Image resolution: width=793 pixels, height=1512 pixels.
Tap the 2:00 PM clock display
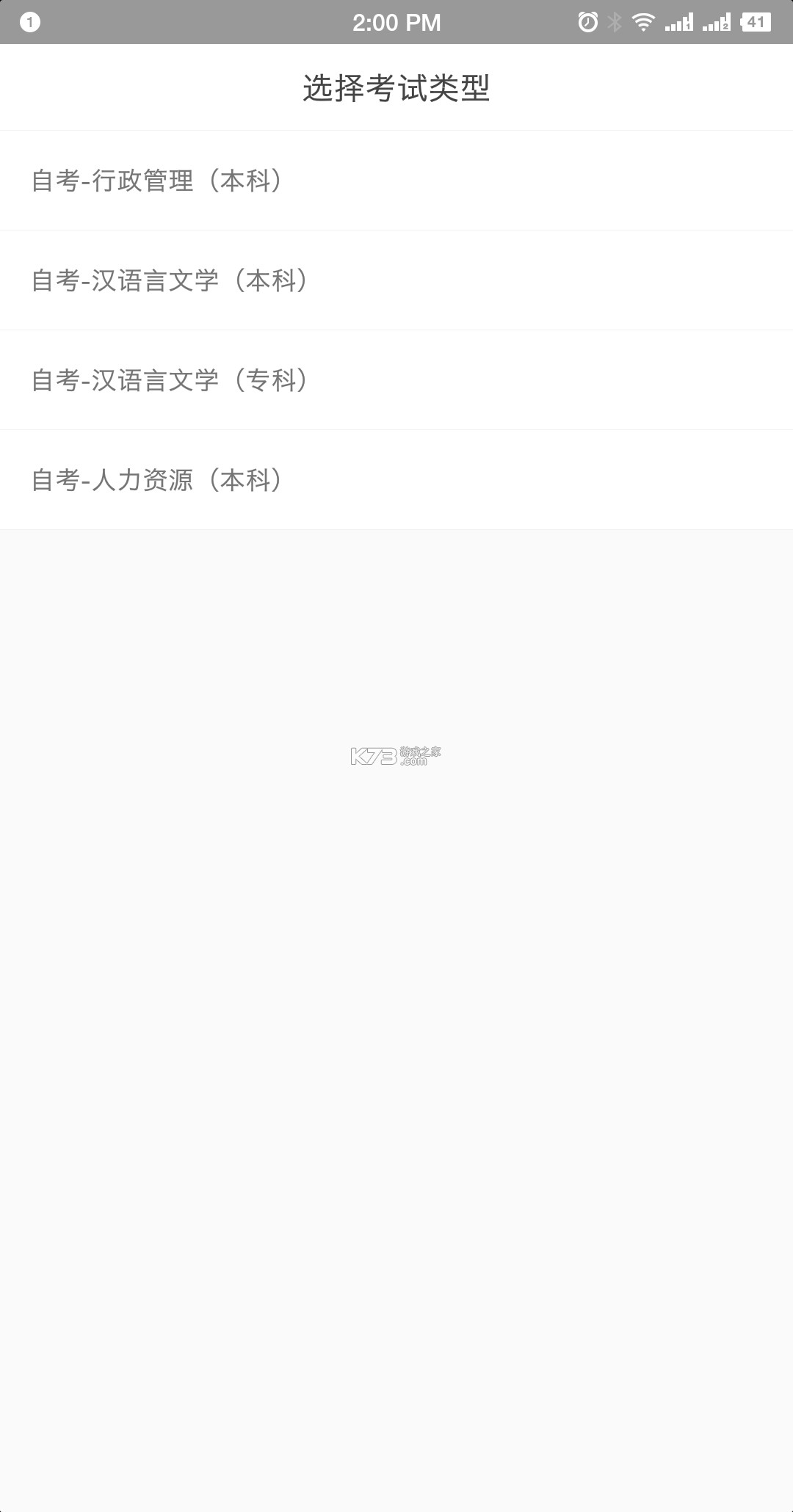pos(396,21)
